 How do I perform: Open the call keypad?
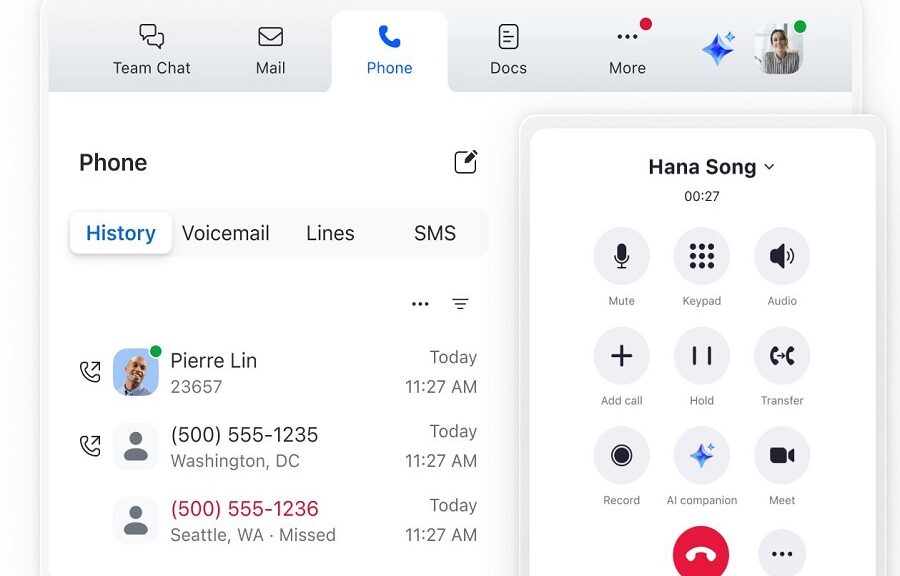[x=701, y=256]
